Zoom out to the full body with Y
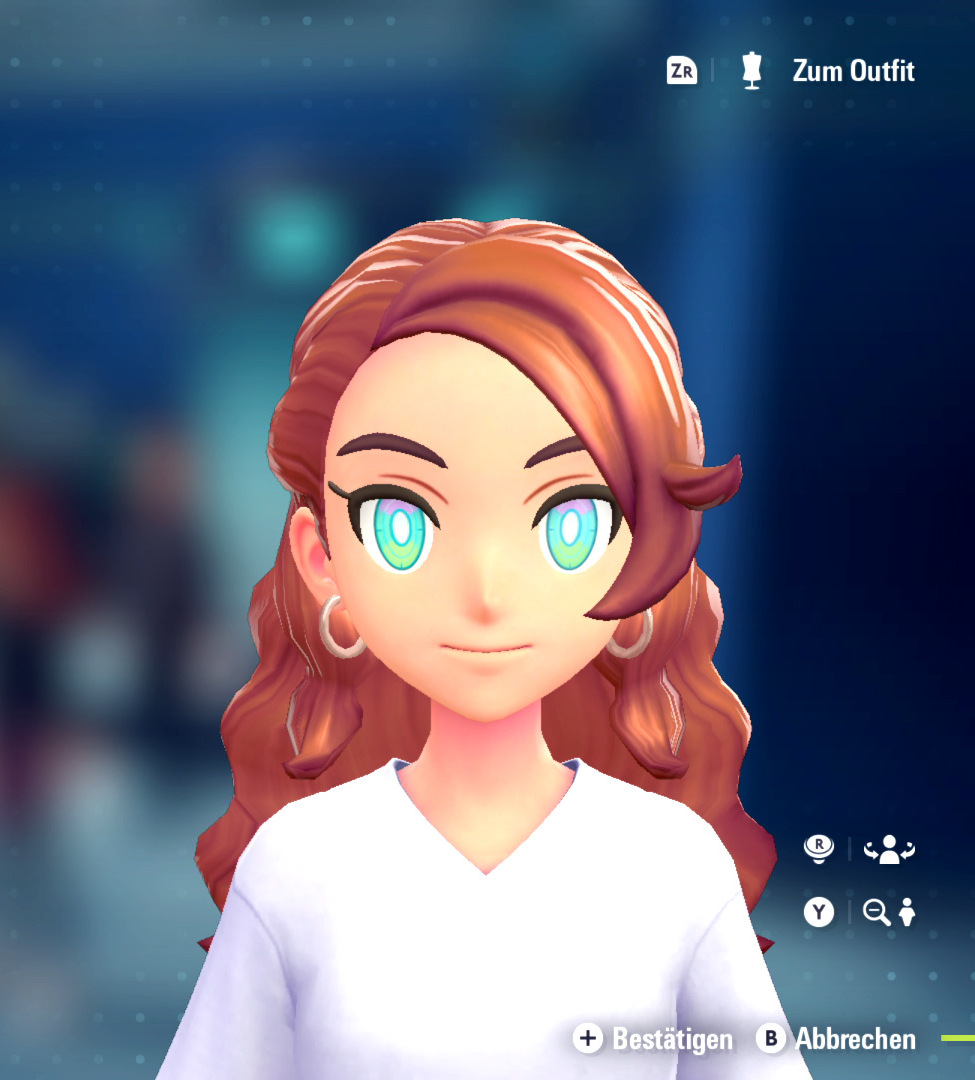 [861, 912]
